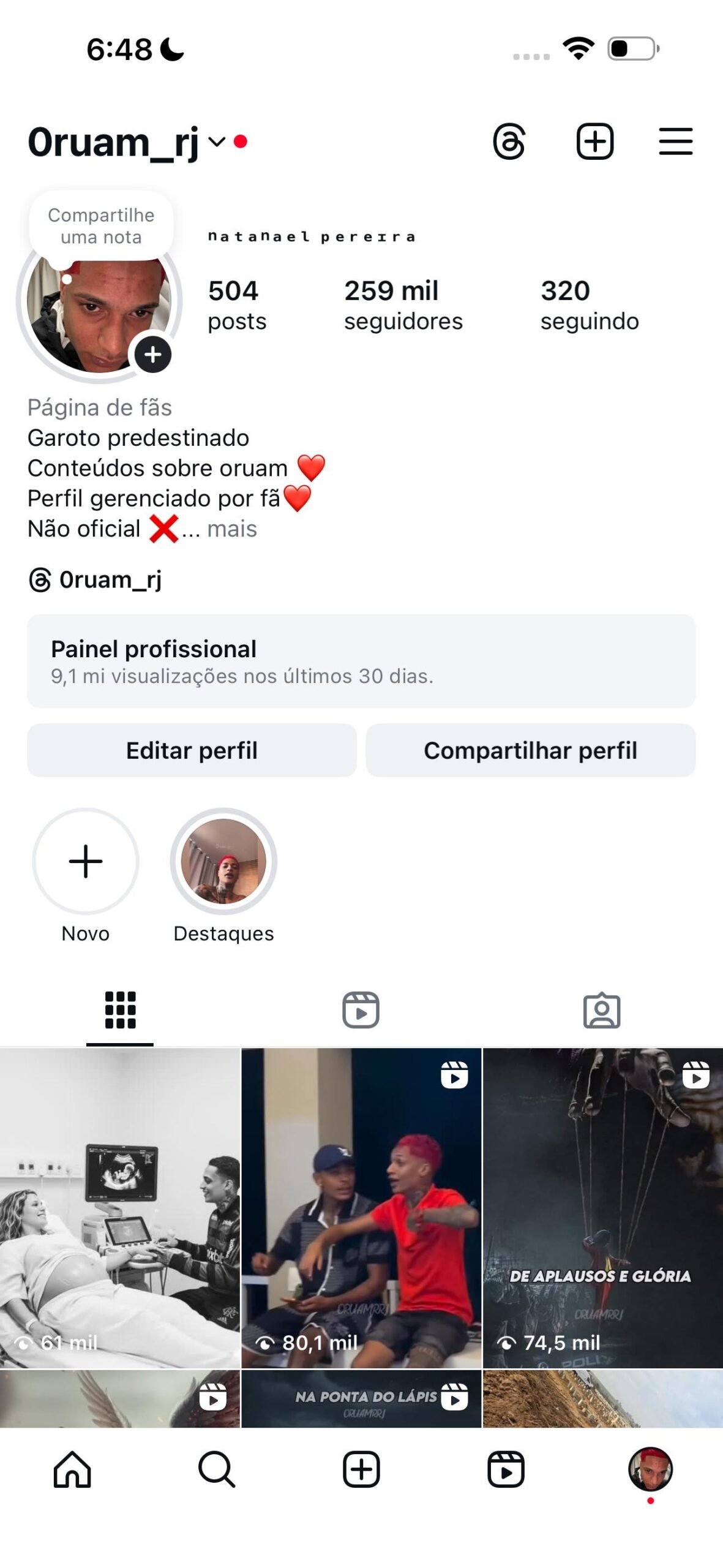Open Painel profissional

361,661
